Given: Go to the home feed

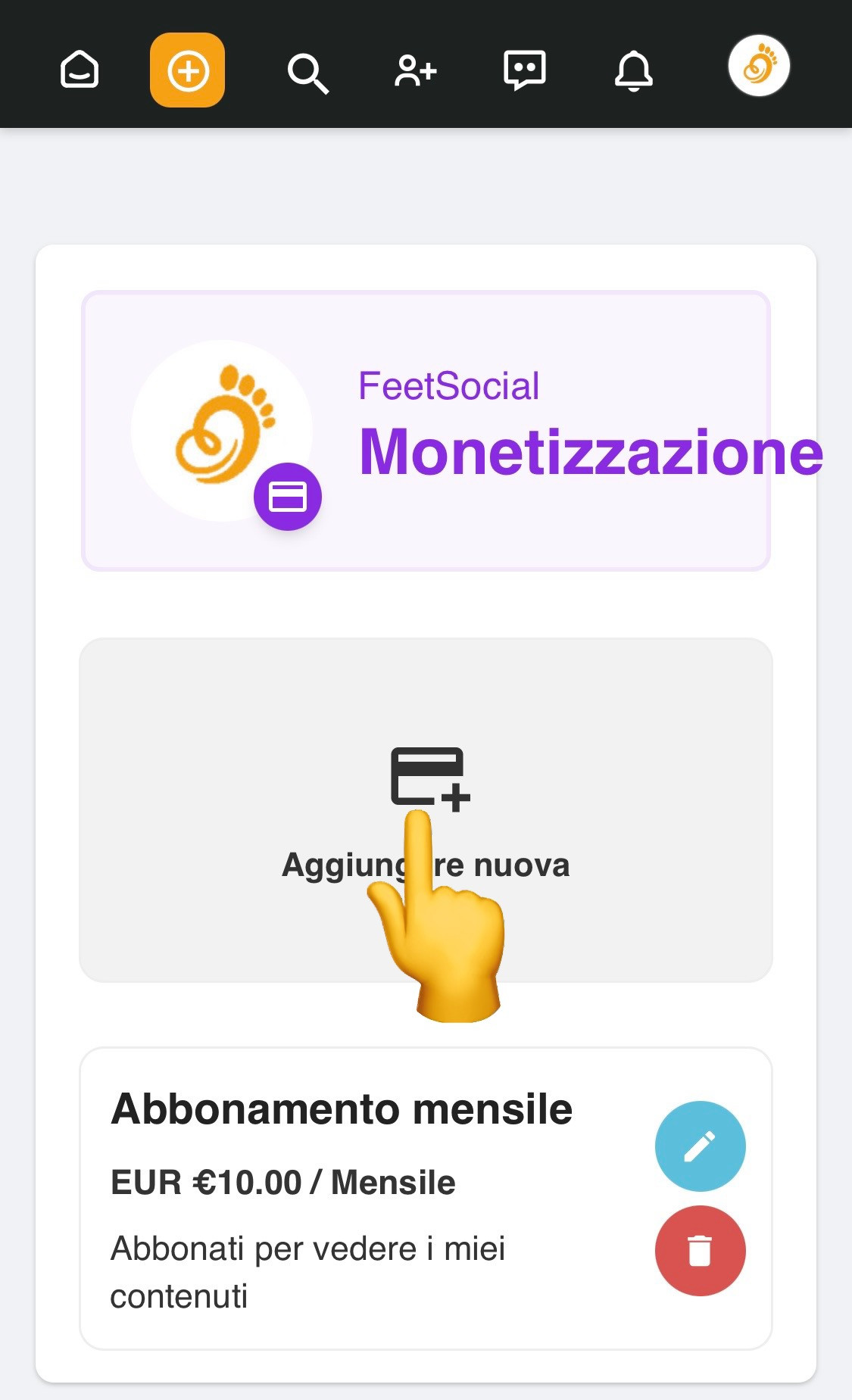Looking at the screenshot, I should click(80, 70).
